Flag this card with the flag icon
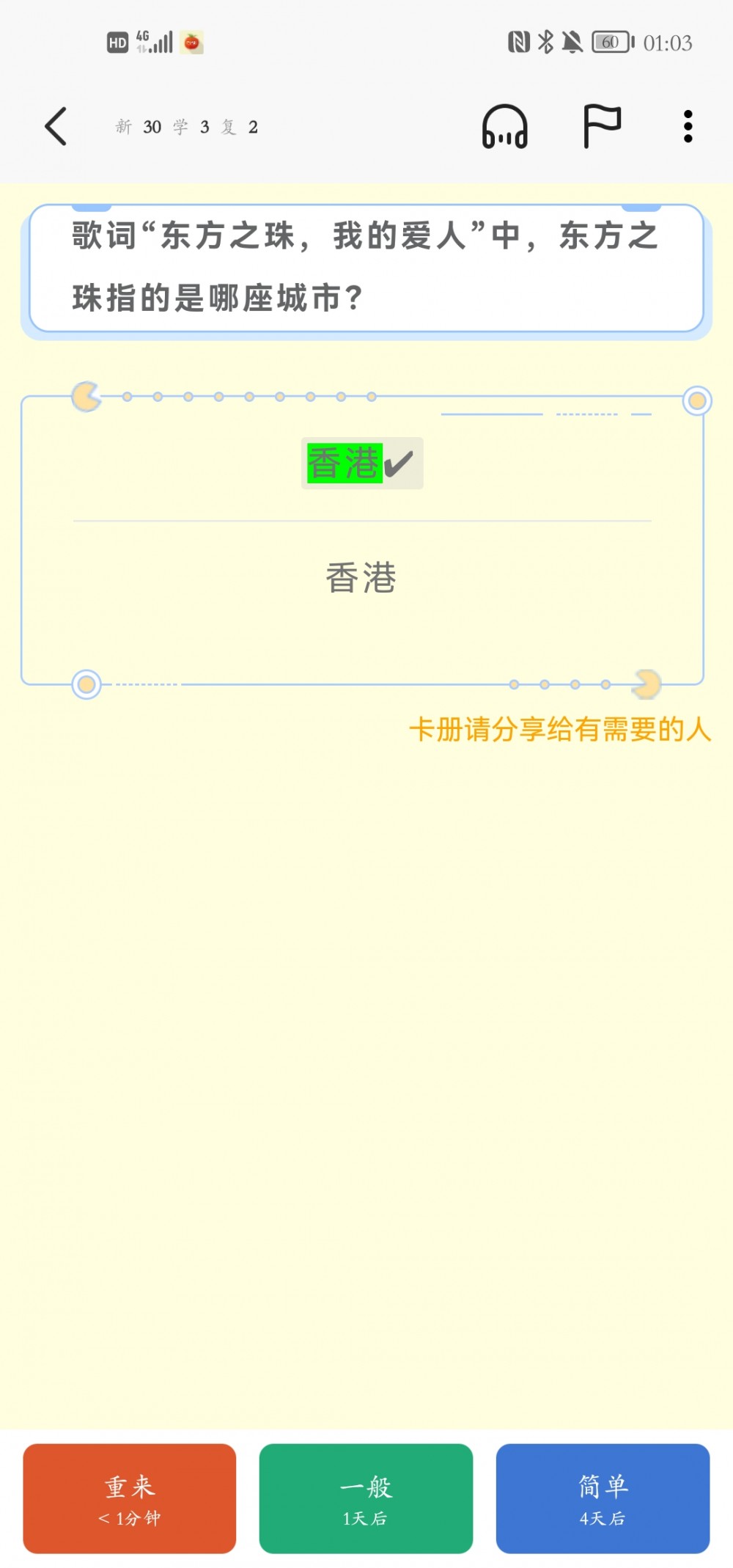Image resolution: width=733 pixels, height=1568 pixels. tap(601, 126)
